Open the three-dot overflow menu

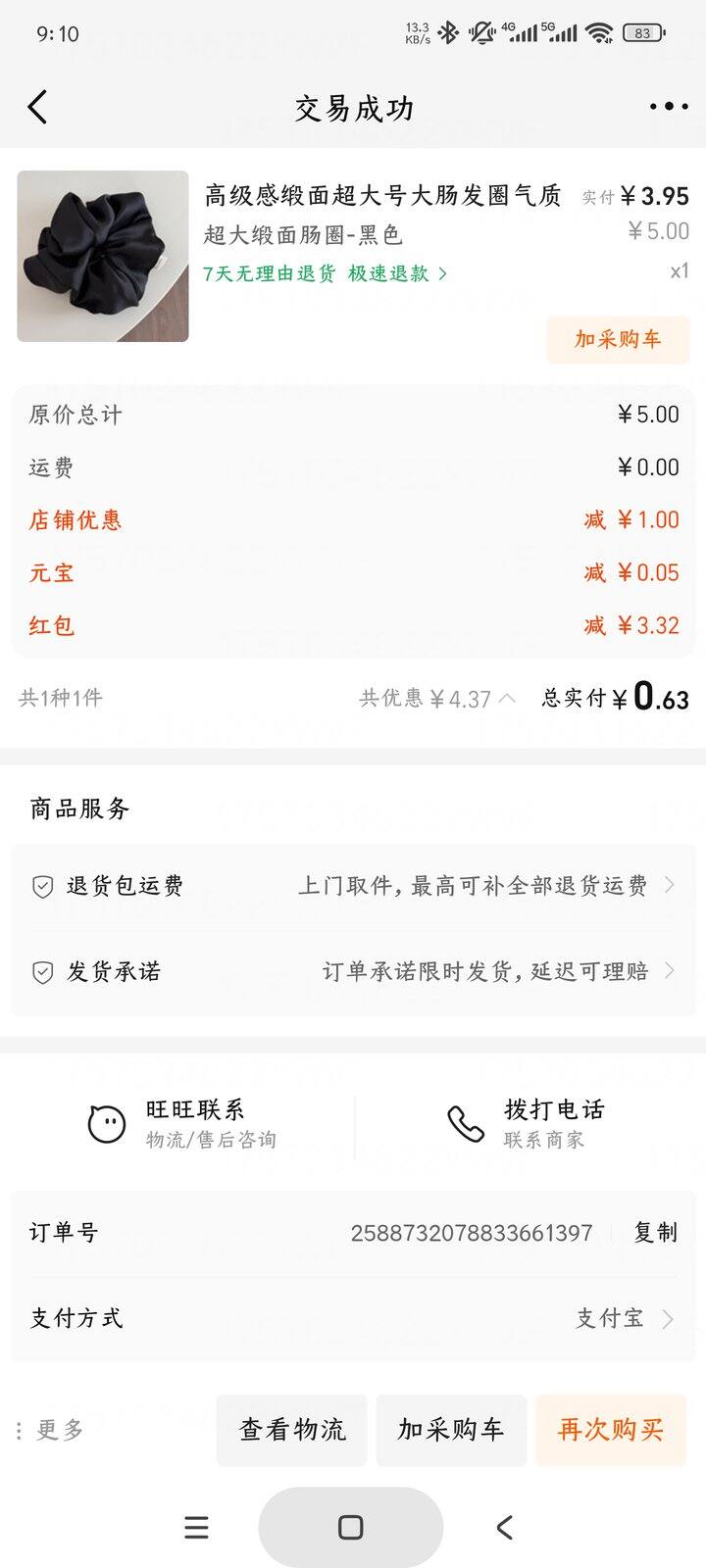tap(669, 107)
